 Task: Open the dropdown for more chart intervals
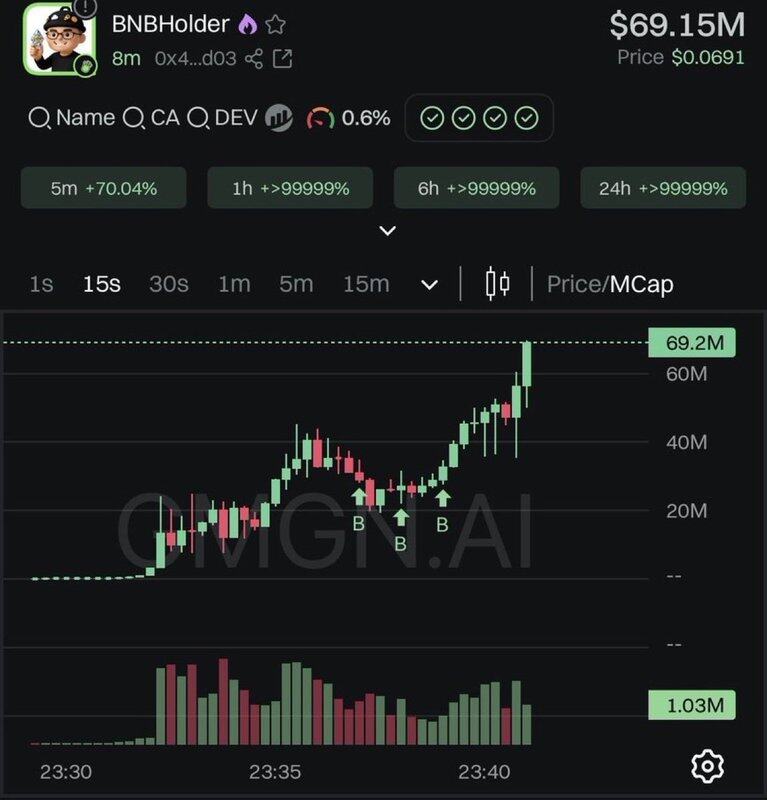point(430,285)
